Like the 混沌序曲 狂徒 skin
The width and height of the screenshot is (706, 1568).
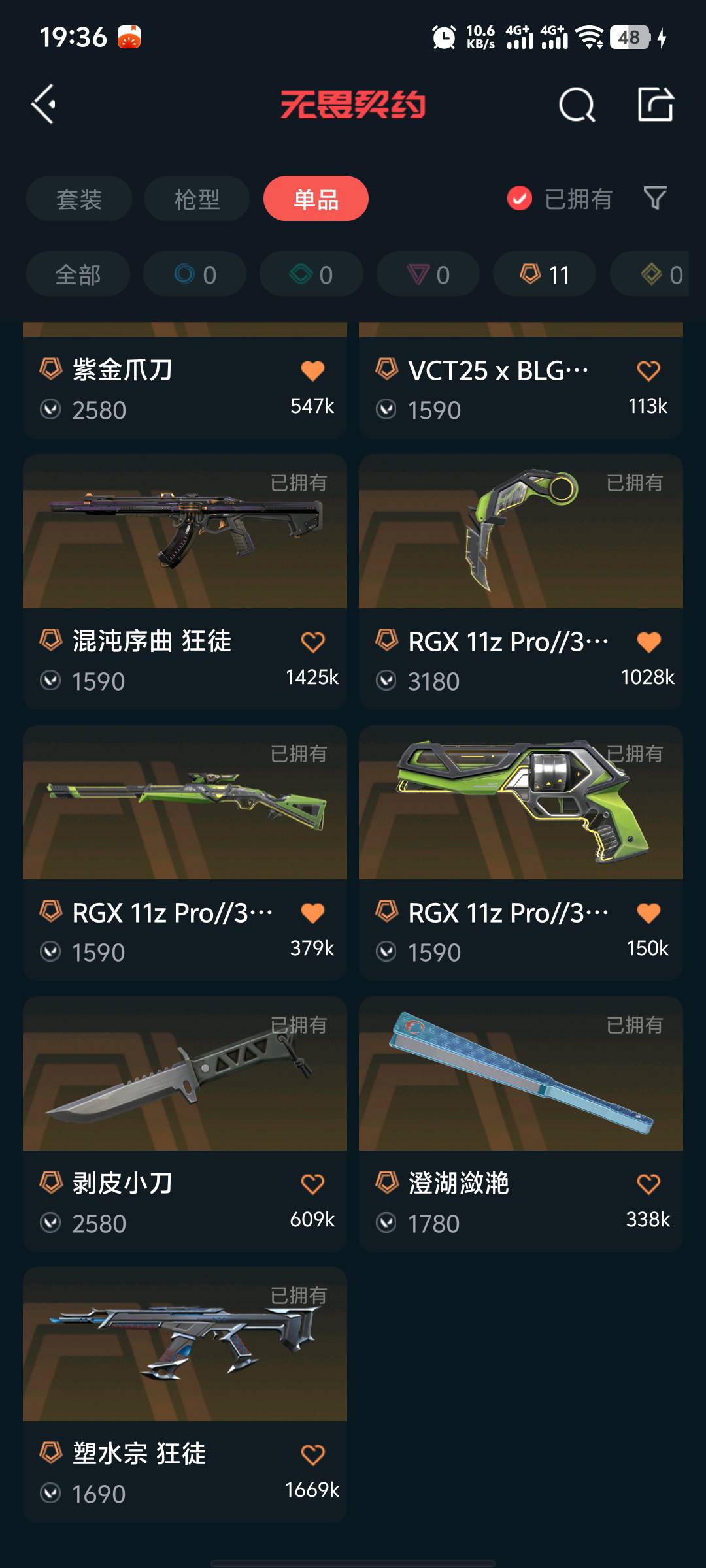pos(312,642)
